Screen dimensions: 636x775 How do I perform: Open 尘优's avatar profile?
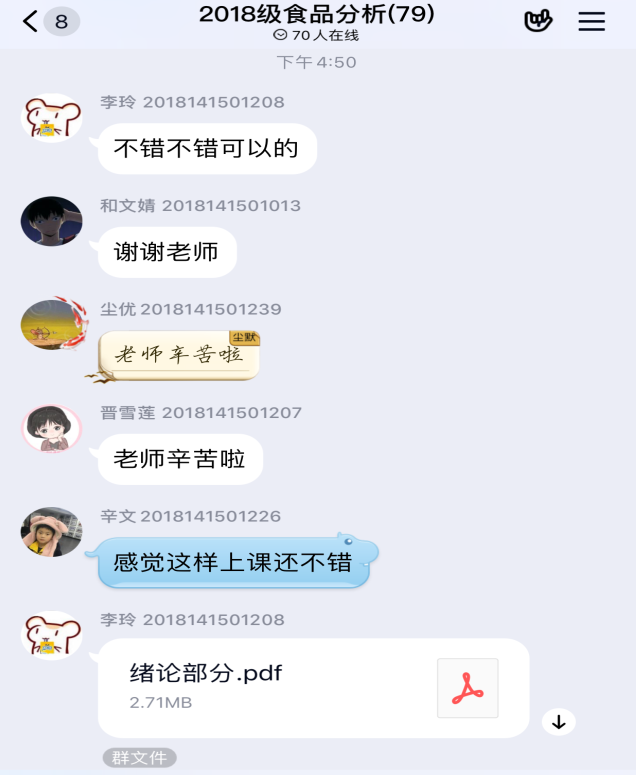51,324
